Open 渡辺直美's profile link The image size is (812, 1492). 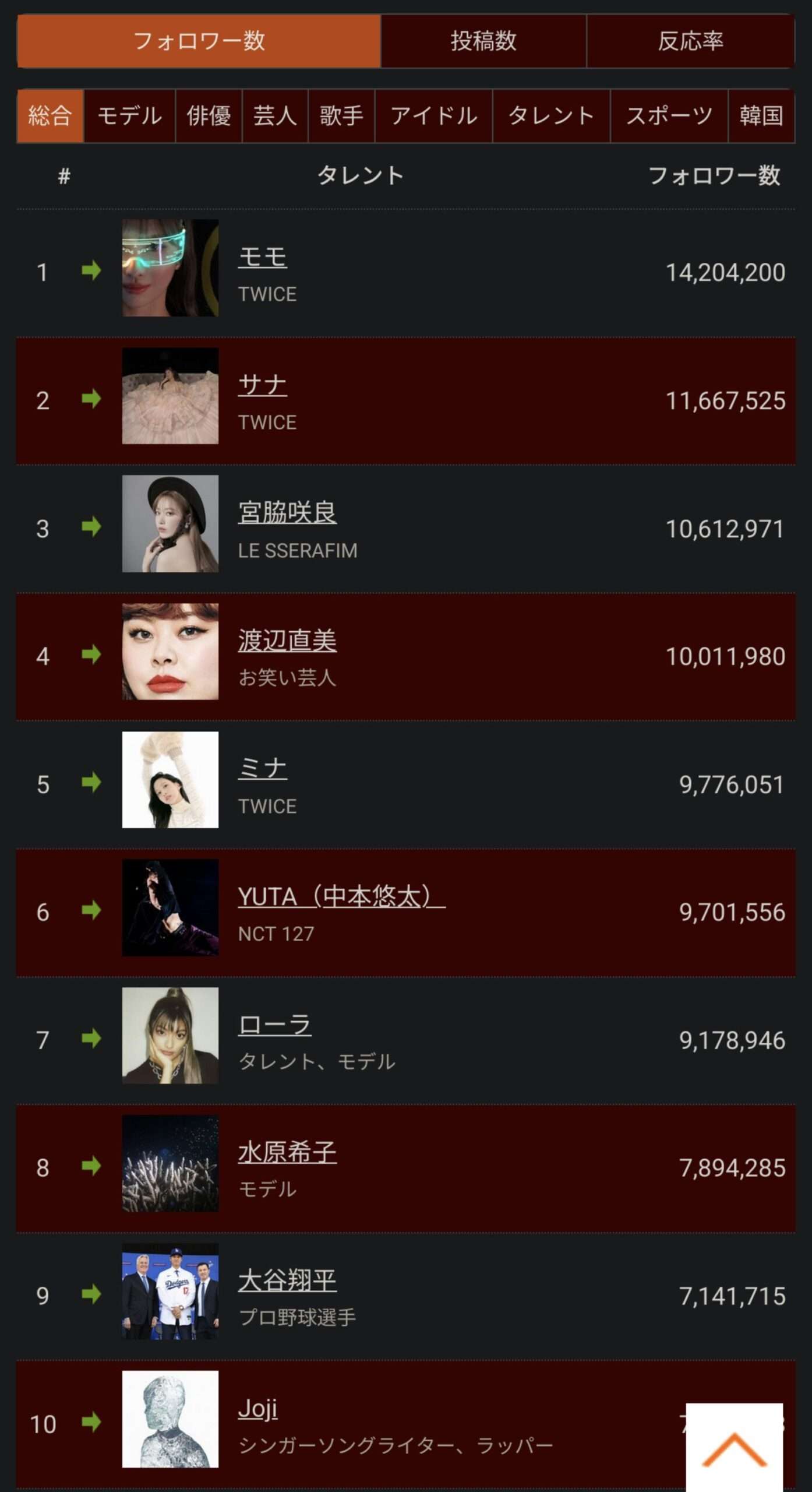point(287,641)
